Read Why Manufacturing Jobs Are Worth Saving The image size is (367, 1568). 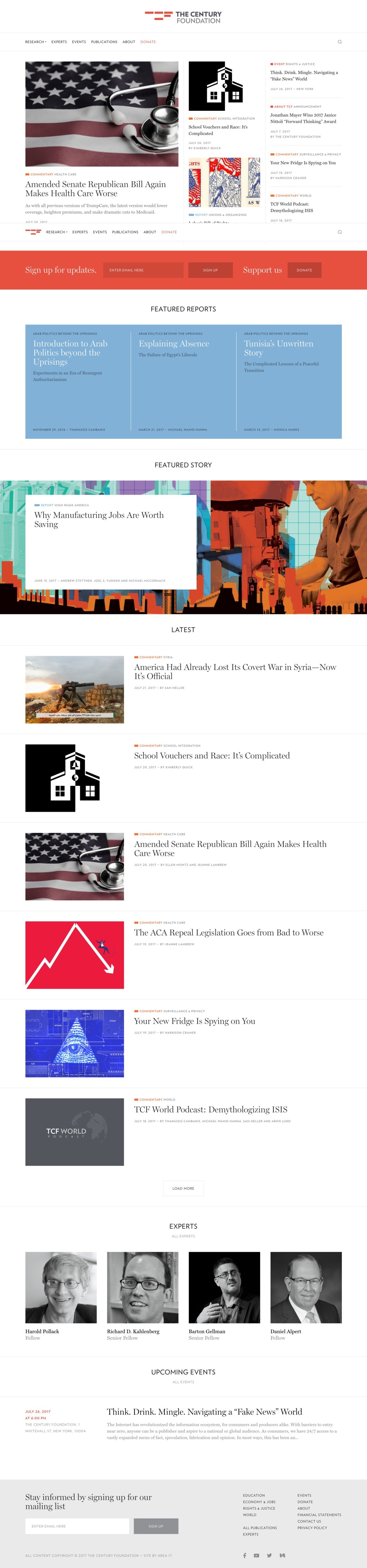click(99, 519)
